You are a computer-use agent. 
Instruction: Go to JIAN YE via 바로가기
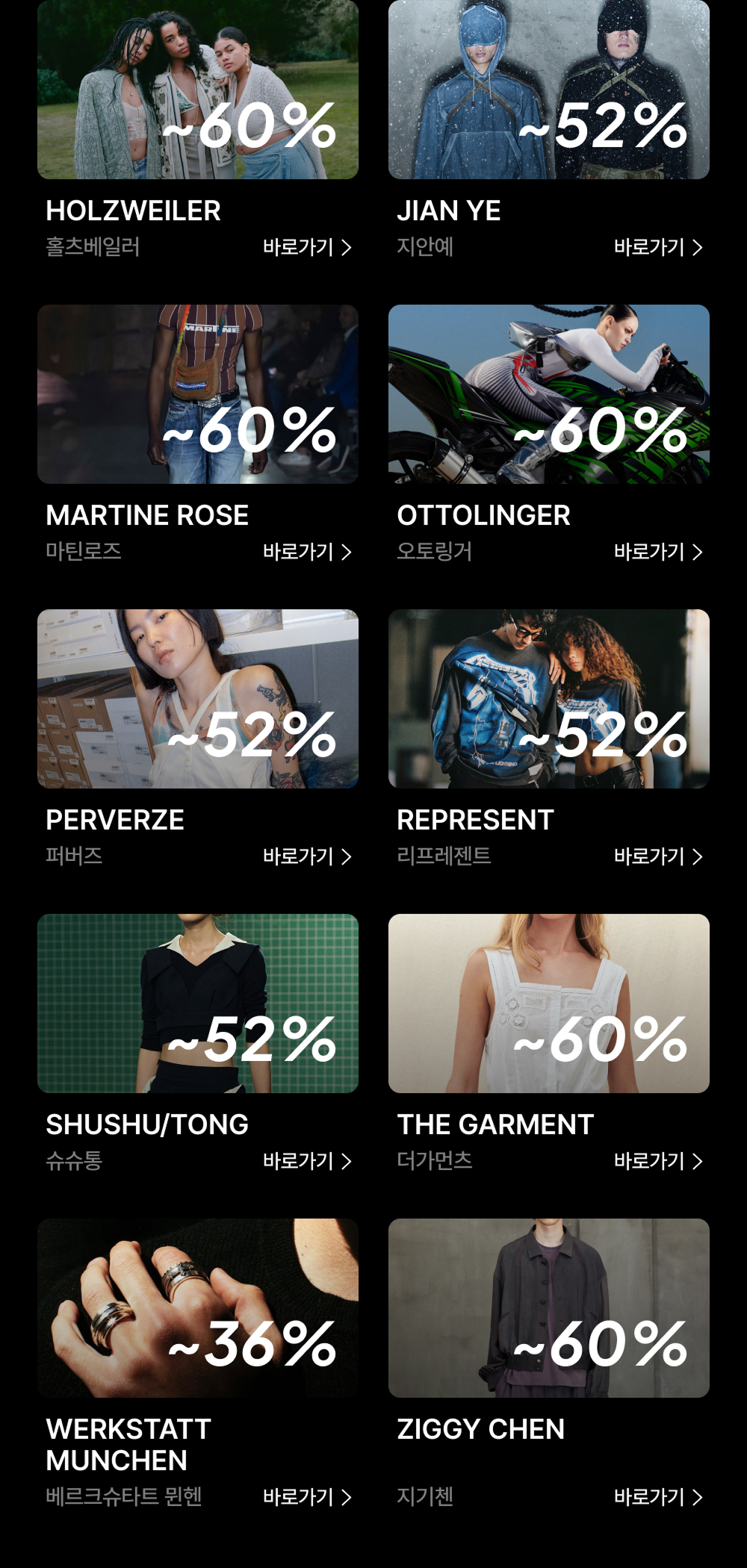[657, 247]
